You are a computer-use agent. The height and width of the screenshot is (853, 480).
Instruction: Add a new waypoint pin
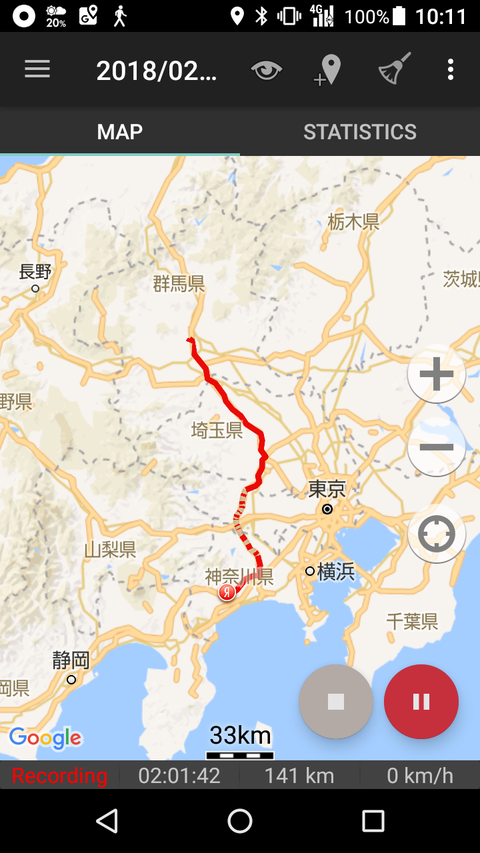pyautogui.click(x=328, y=70)
